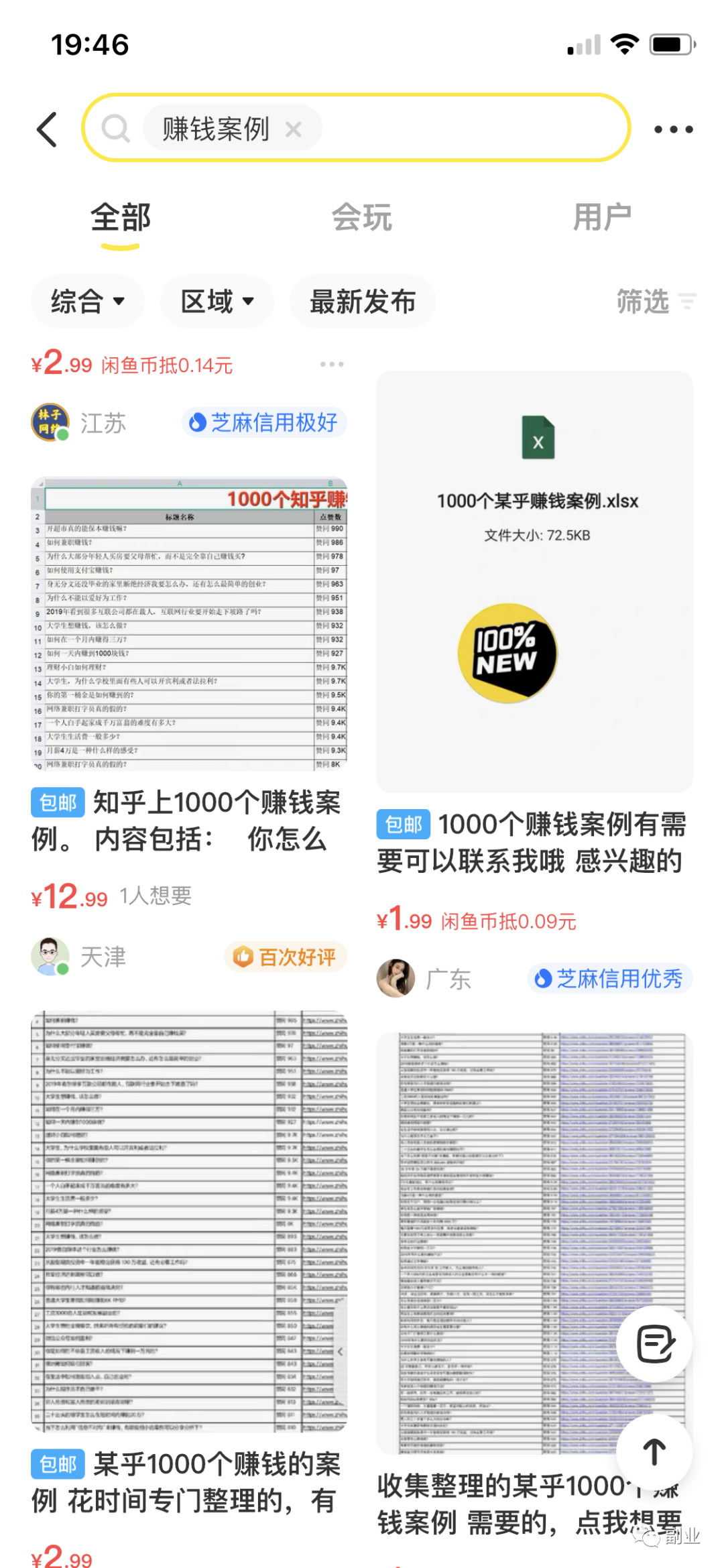The image size is (724, 1568).
Task: Tap the floating feedback note button
Action: click(654, 1343)
